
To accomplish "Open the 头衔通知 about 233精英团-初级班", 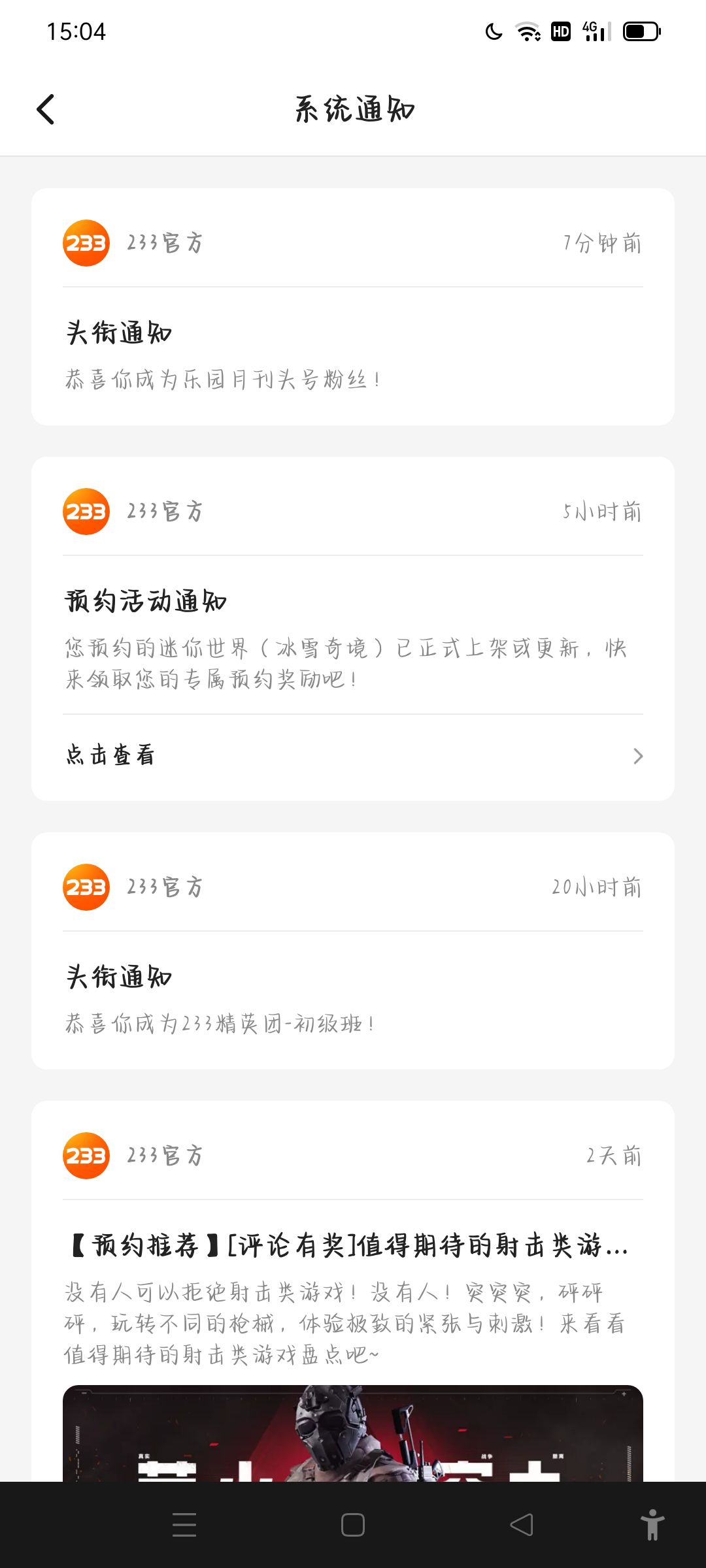I will tap(353, 998).
